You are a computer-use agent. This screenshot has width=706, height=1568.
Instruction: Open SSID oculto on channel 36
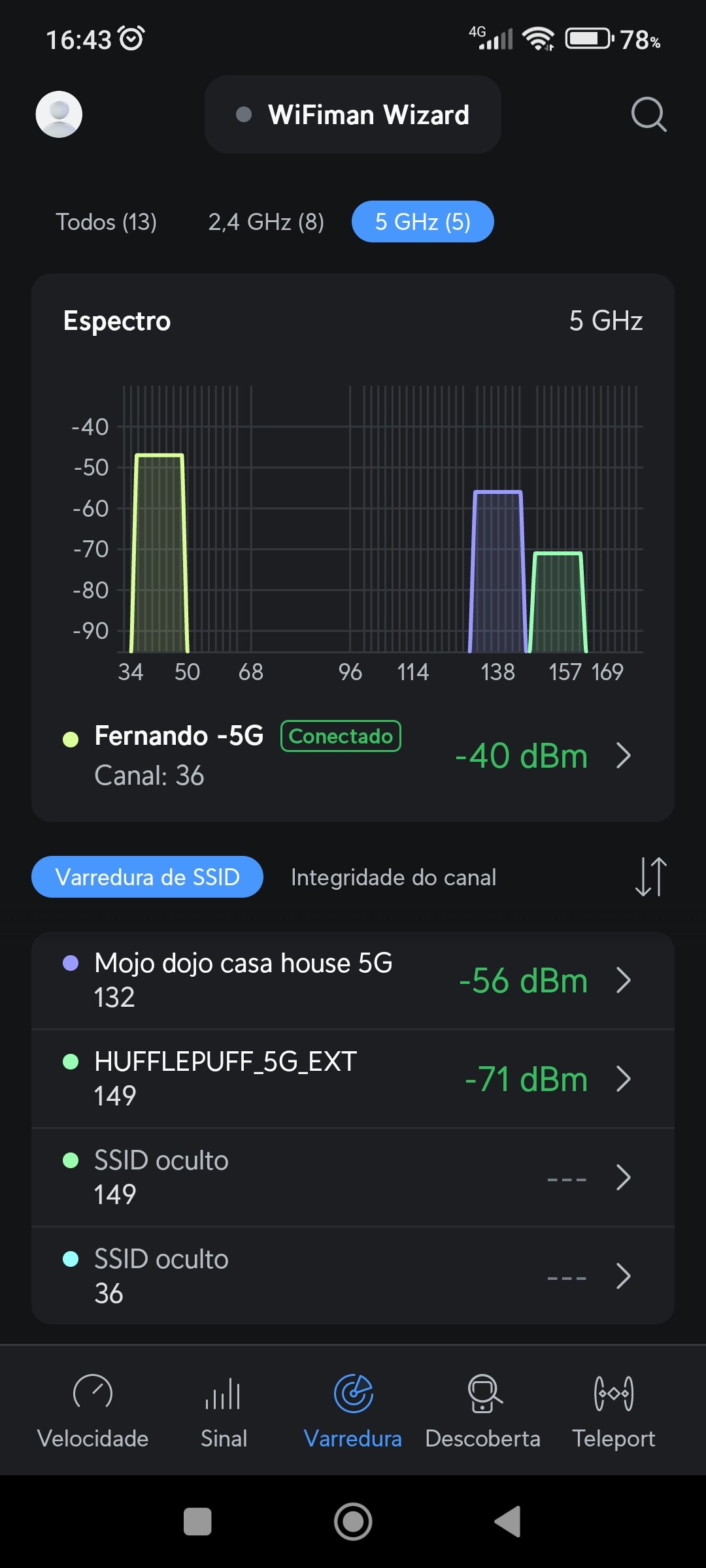(353, 1276)
